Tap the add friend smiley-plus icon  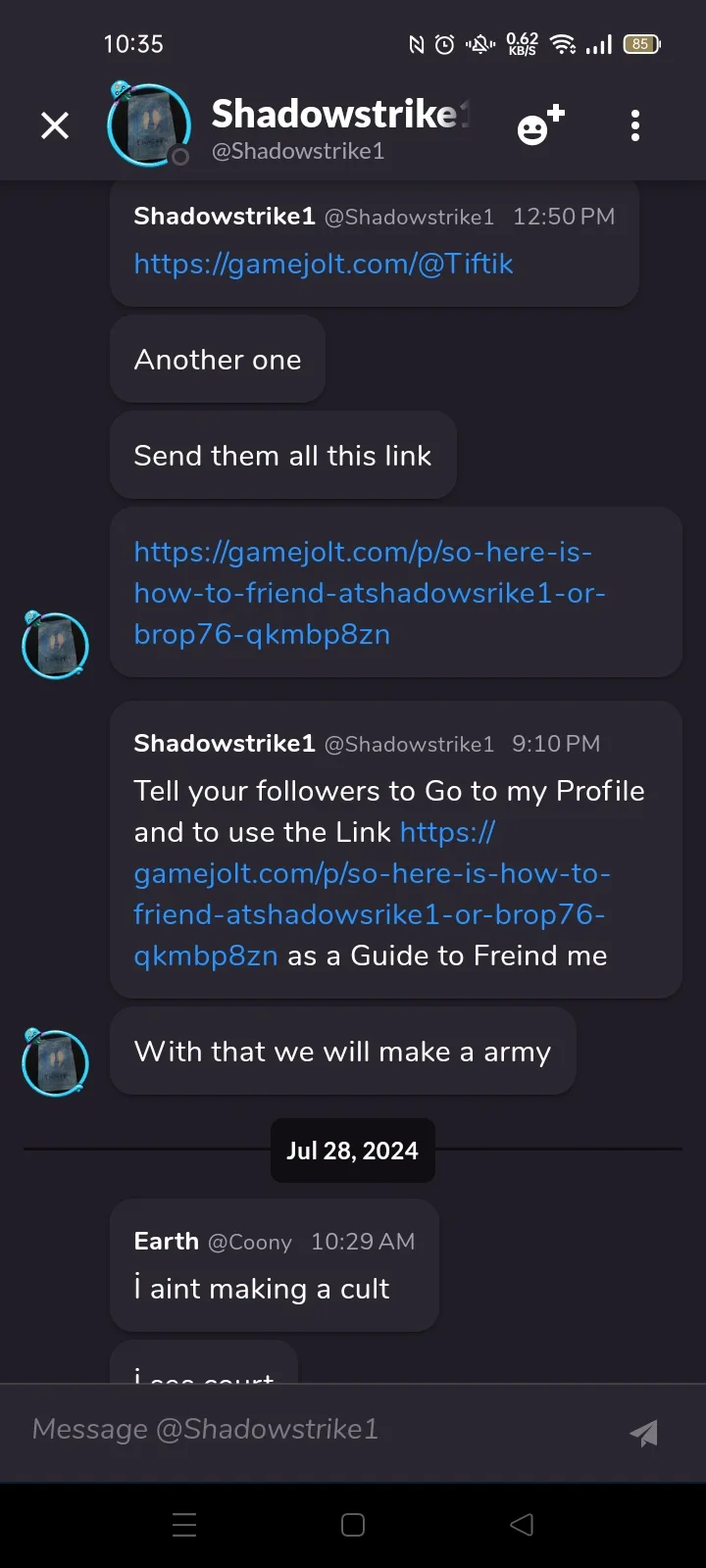click(x=541, y=125)
